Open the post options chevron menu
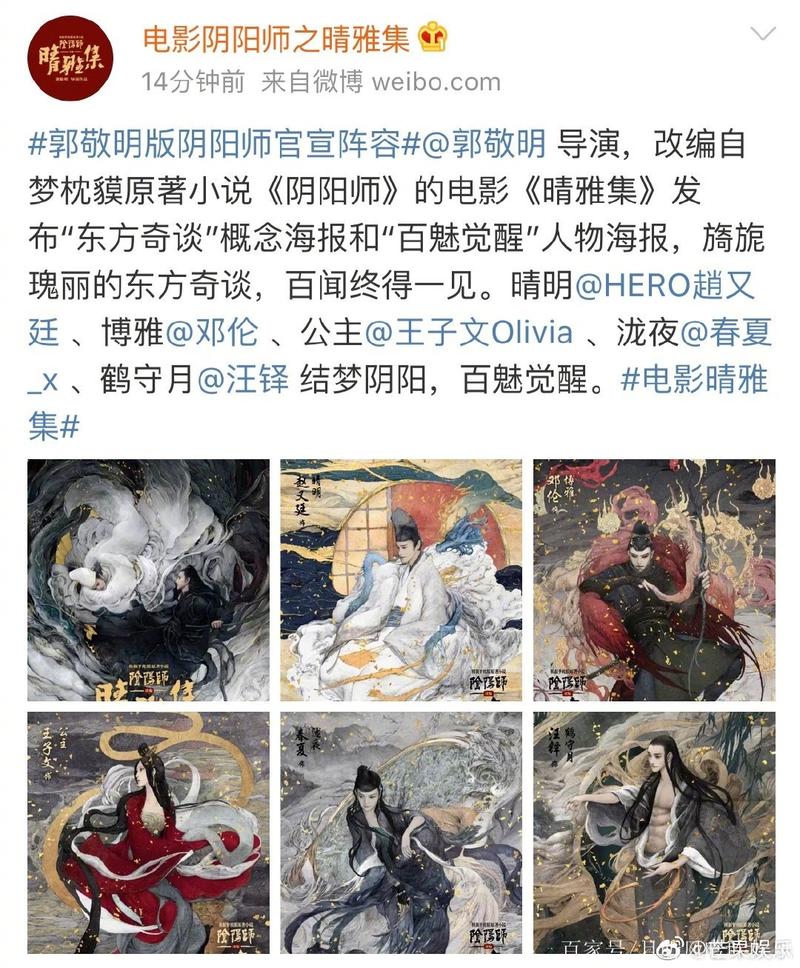 763,34
